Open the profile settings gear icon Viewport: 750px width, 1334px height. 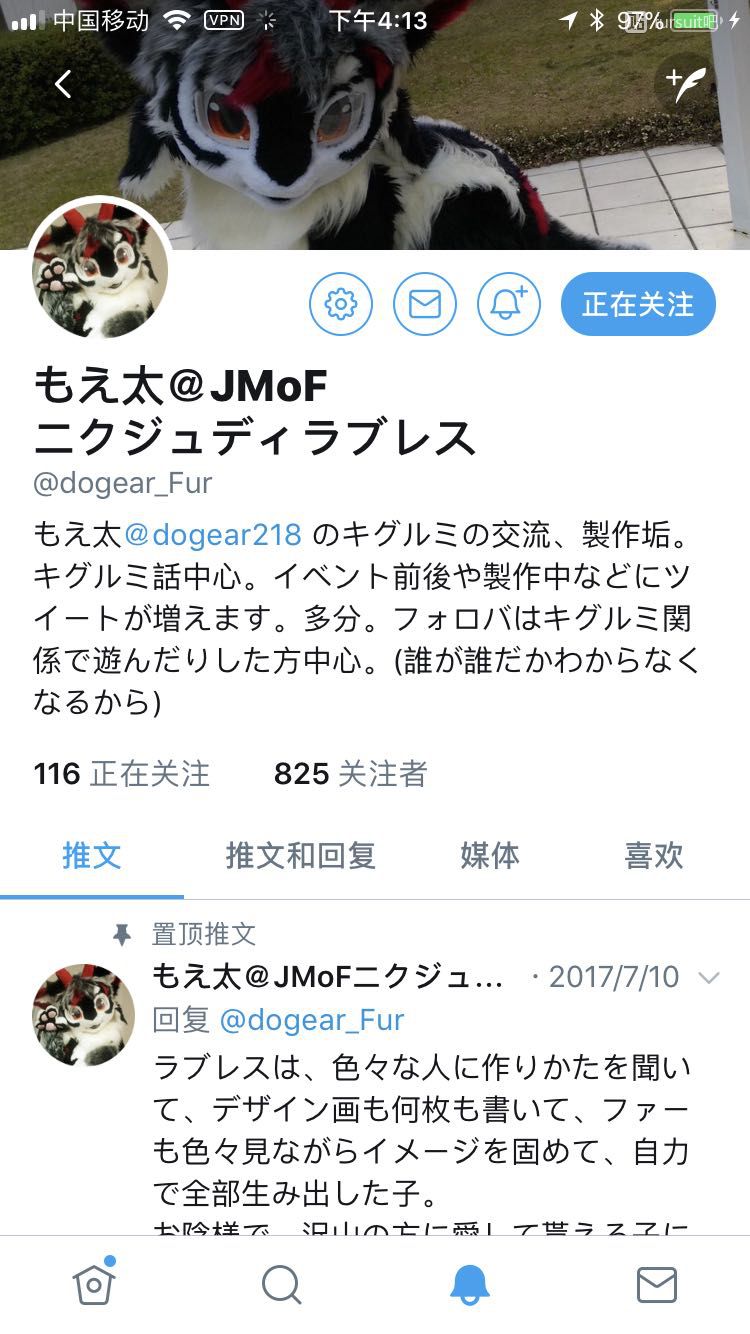[x=341, y=303]
